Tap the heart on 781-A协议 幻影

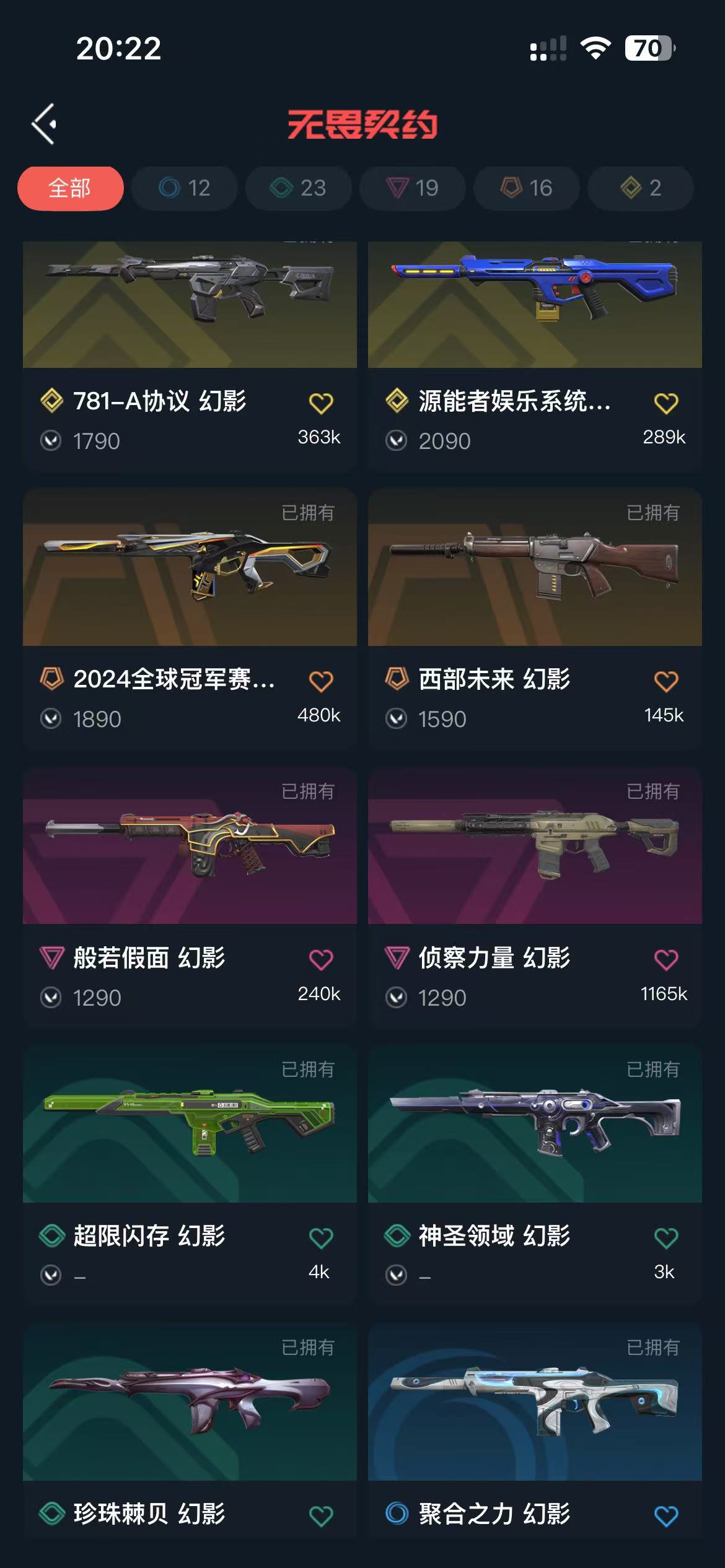tap(321, 403)
